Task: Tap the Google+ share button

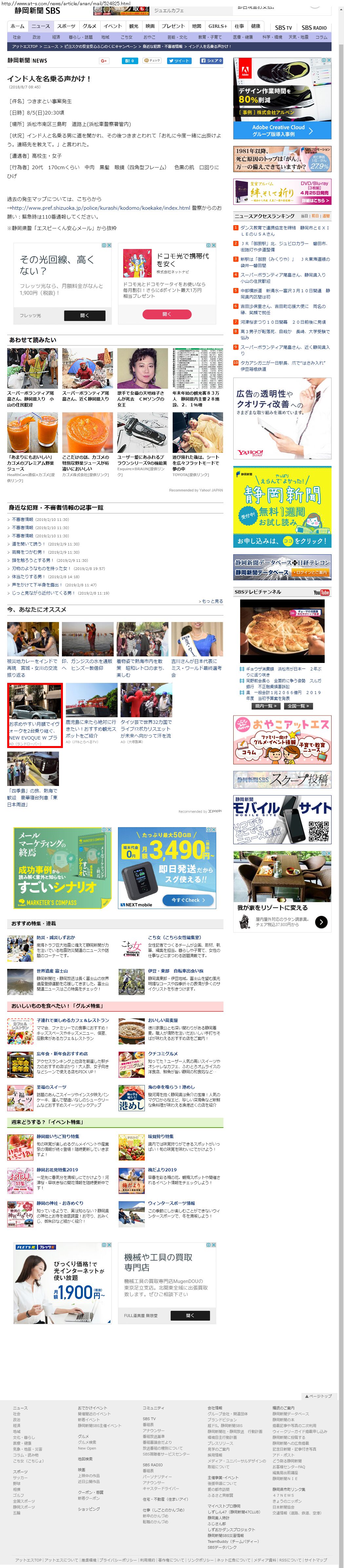Action: tap(104, 61)
